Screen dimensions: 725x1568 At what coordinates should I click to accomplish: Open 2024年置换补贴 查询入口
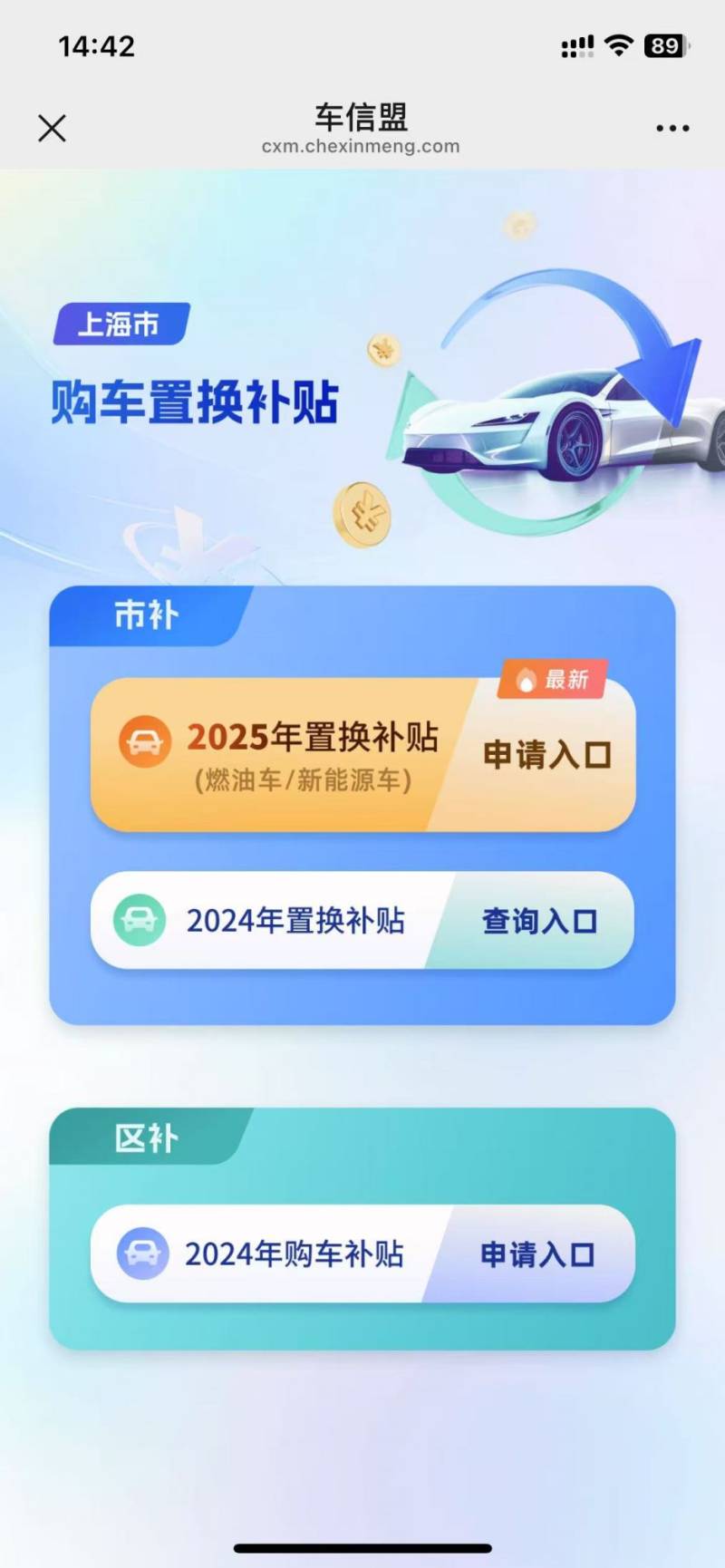(x=538, y=921)
